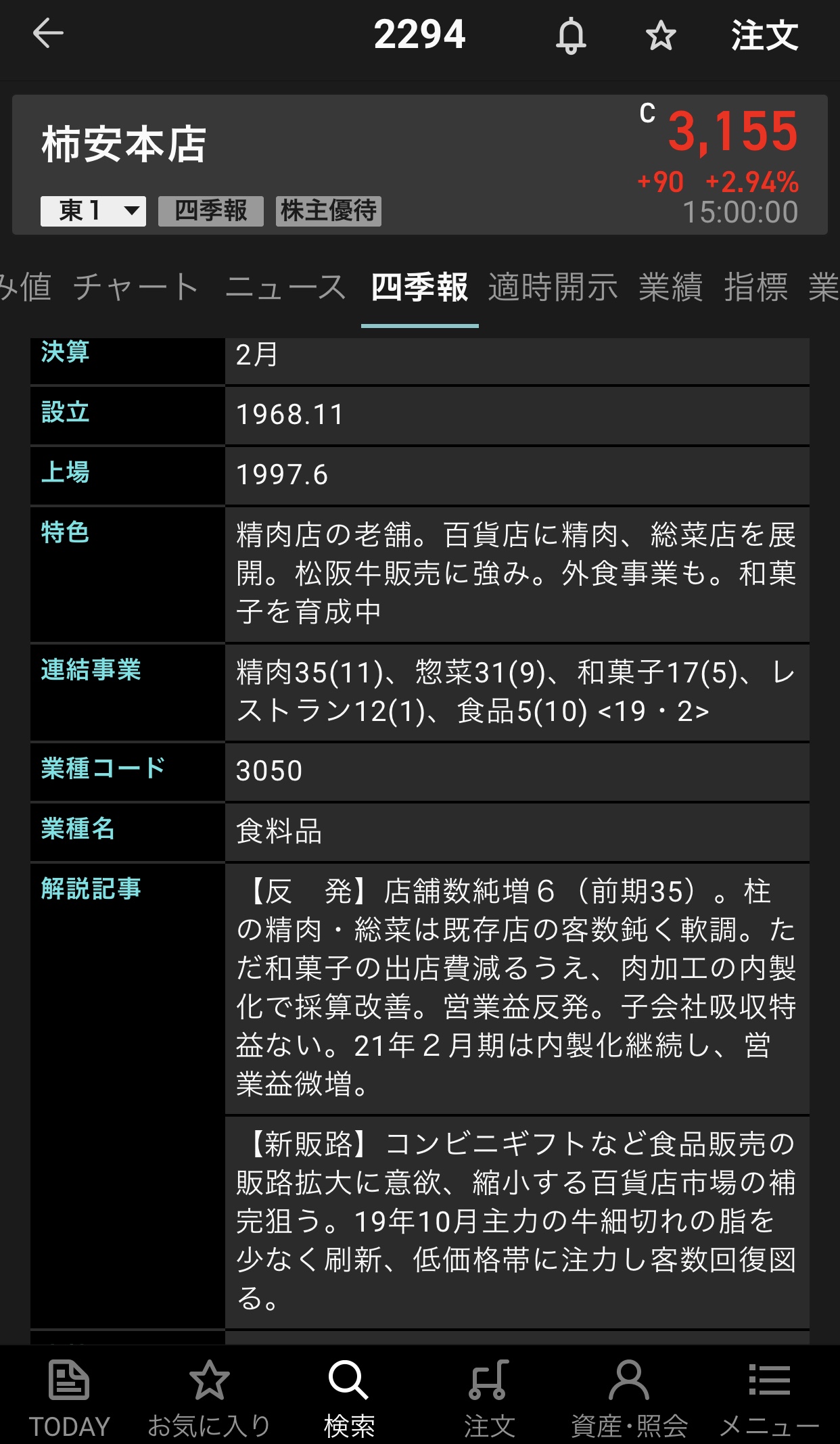
Task: Switch to the チャート tab
Action: tap(136, 287)
